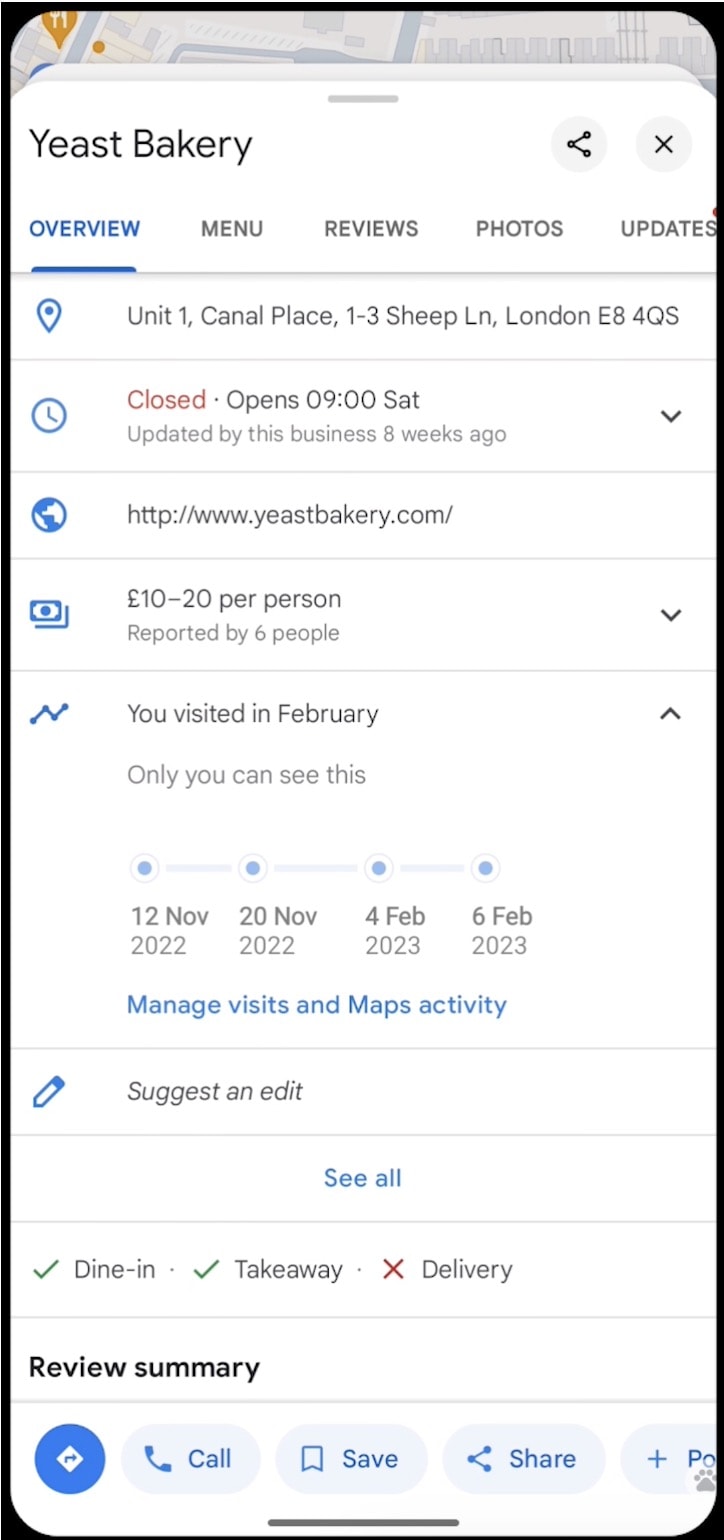
Task: Tap the Share chip in the bottom bar
Action: coord(523,1459)
